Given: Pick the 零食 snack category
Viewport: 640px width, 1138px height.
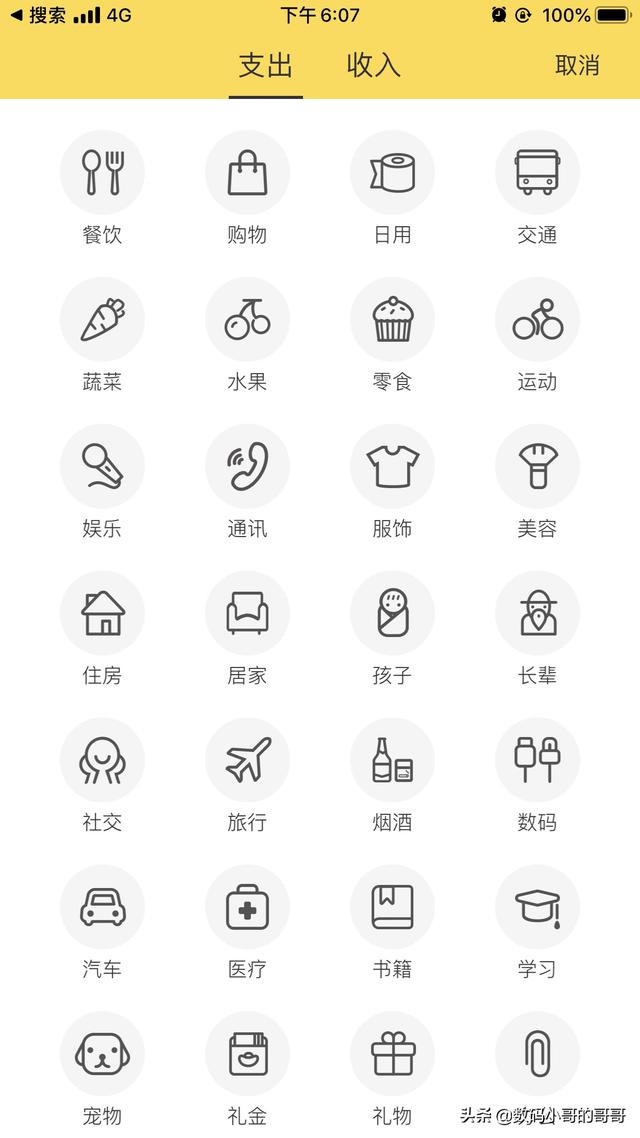Looking at the screenshot, I should pos(392,320).
